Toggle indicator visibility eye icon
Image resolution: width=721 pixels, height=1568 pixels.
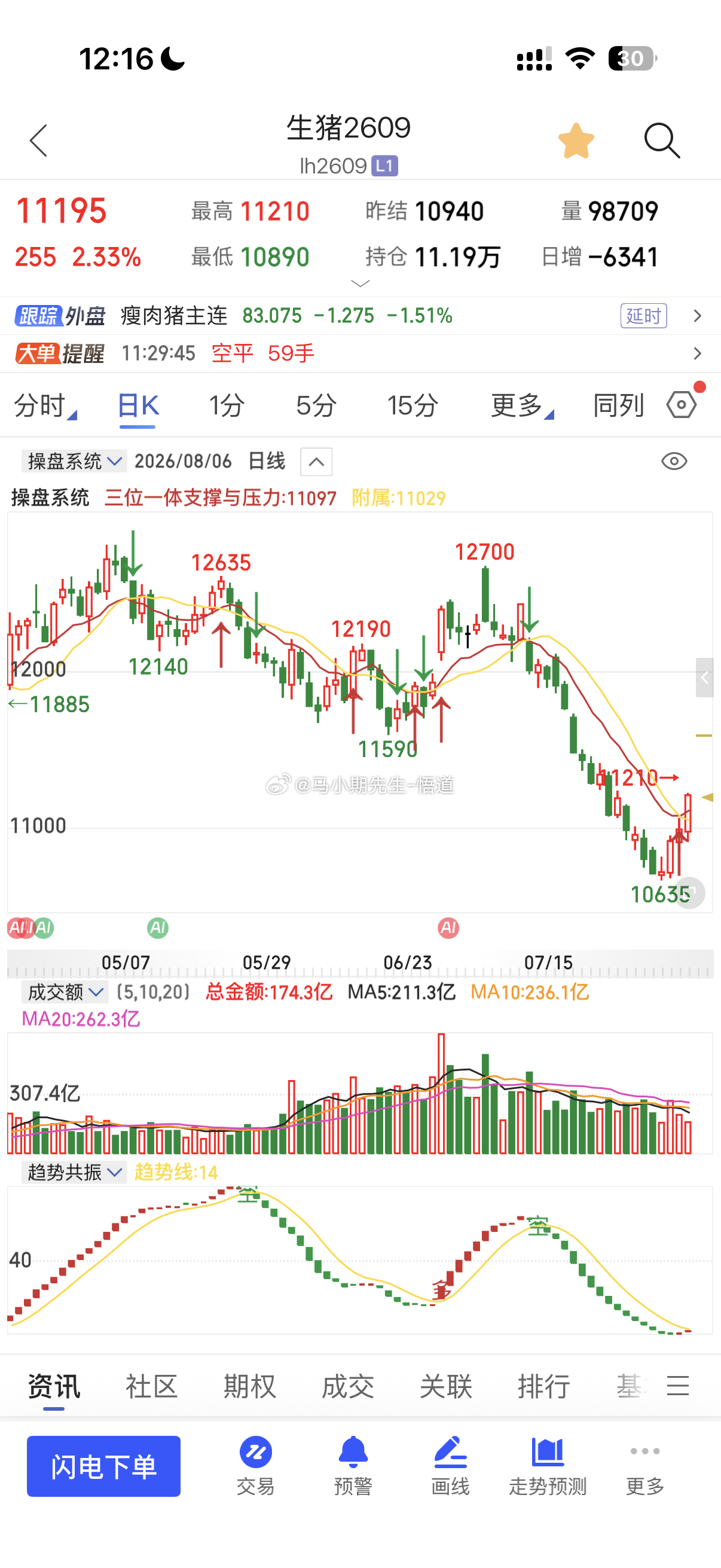[674, 462]
